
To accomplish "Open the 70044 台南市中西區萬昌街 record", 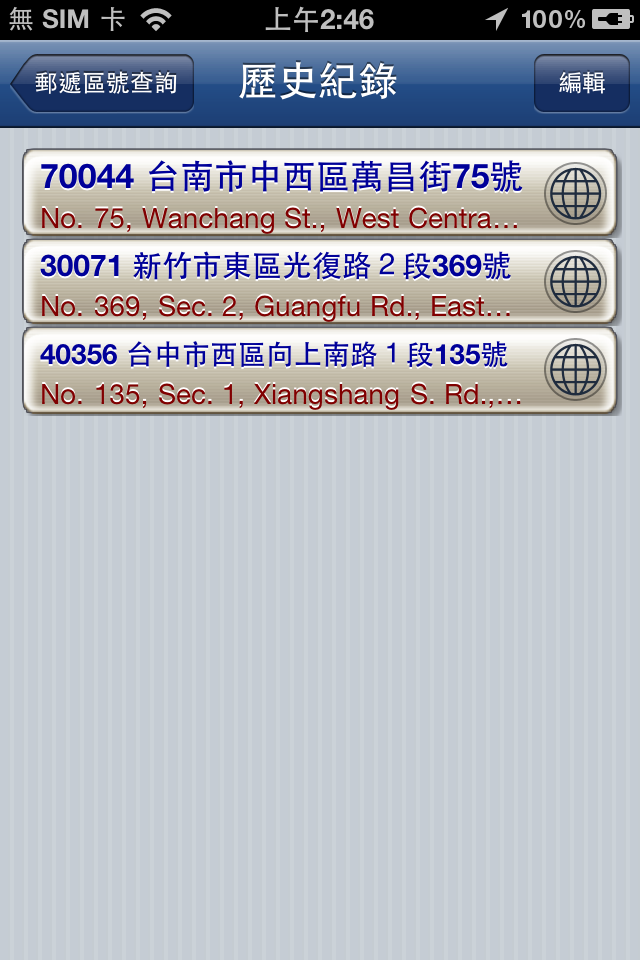I will [x=280, y=194].
